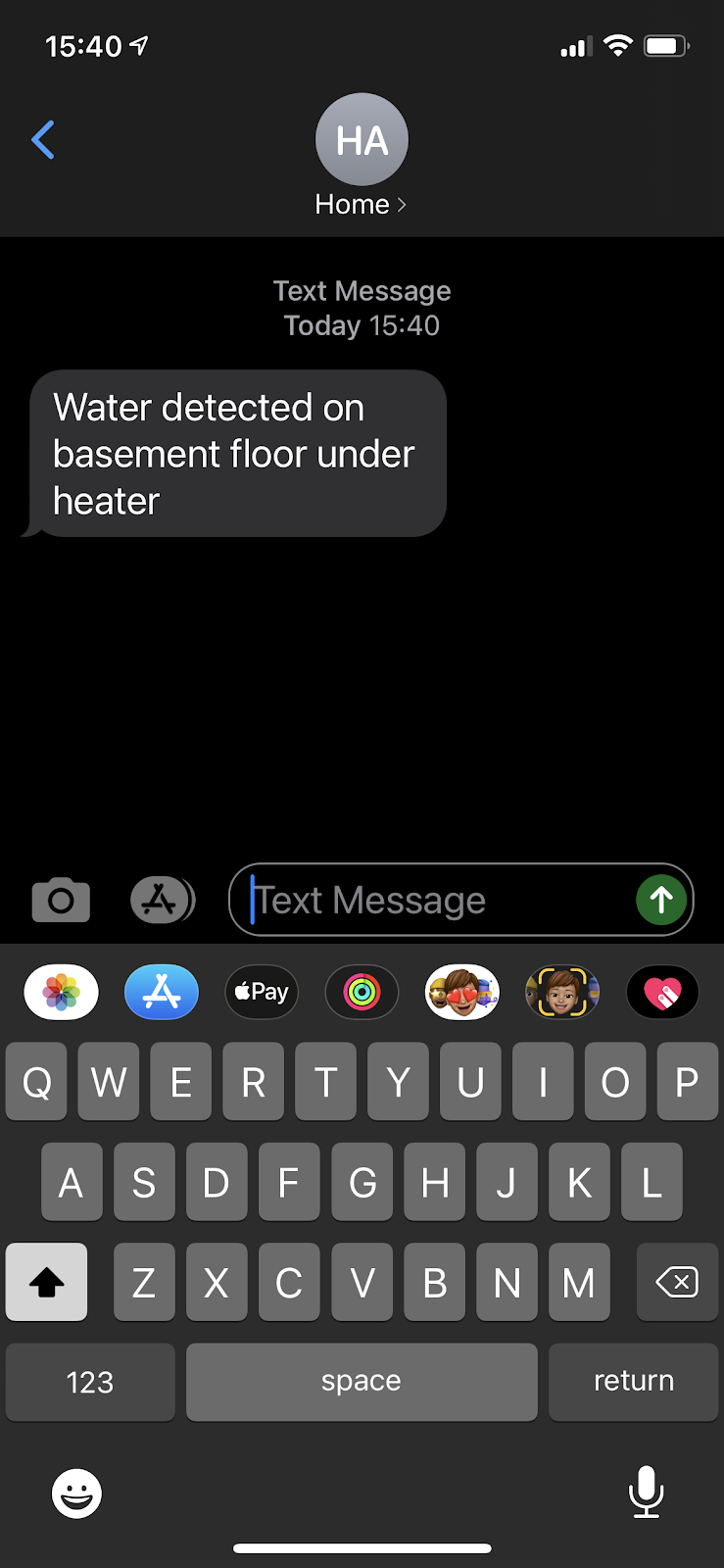Image resolution: width=724 pixels, height=1568 pixels.
Task: Switch to the emoji keyboard
Action: click(x=75, y=1493)
